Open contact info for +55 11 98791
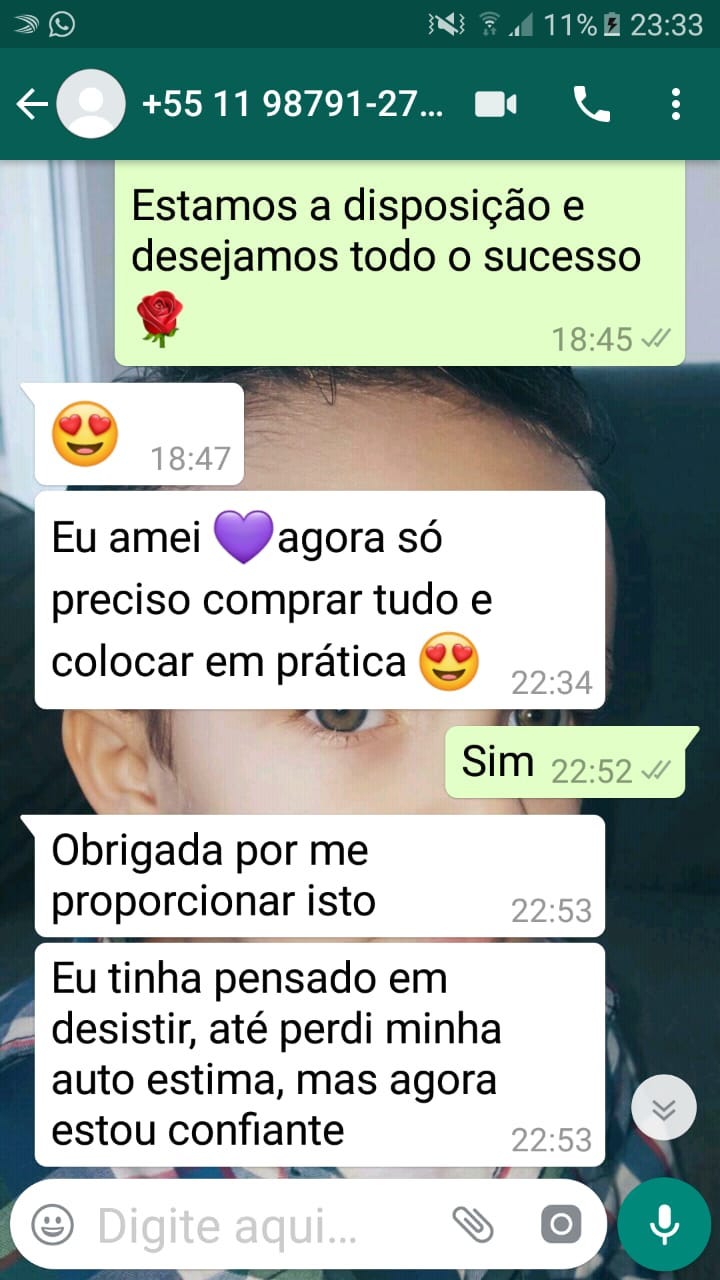Image resolution: width=720 pixels, height=1280 pixels. pos(292,104)
